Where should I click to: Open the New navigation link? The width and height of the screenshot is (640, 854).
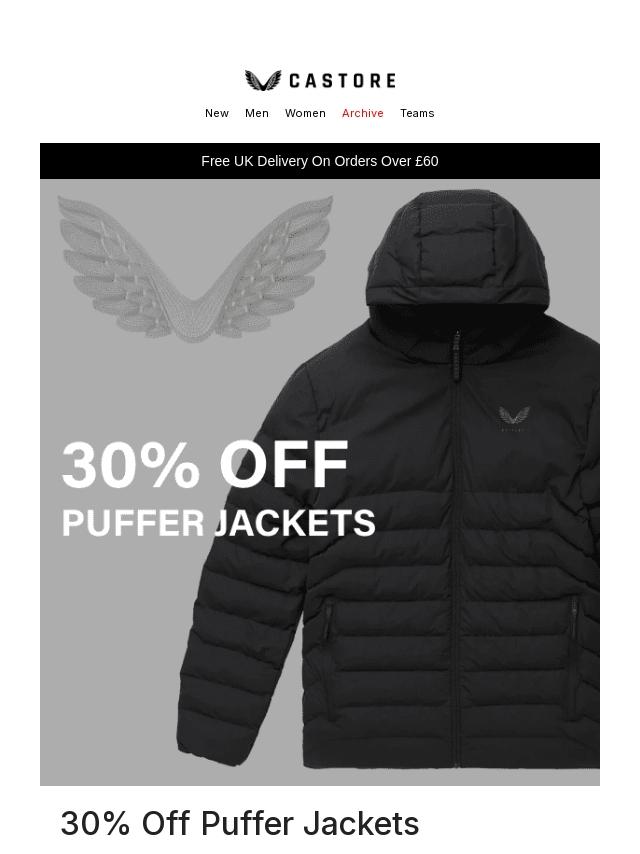[217, 113]
